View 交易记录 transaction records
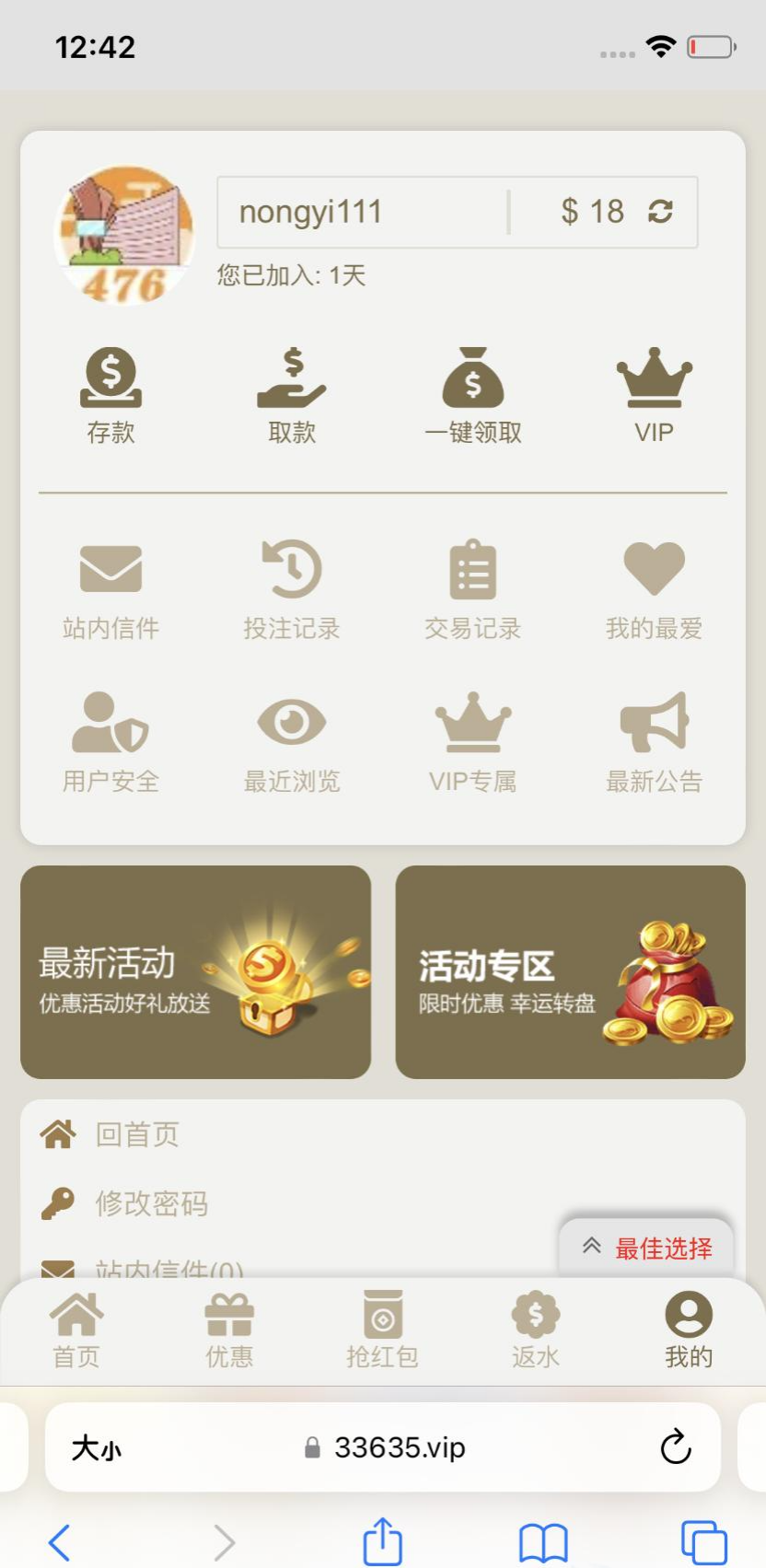766x1568 pixels. pos(473,589)
